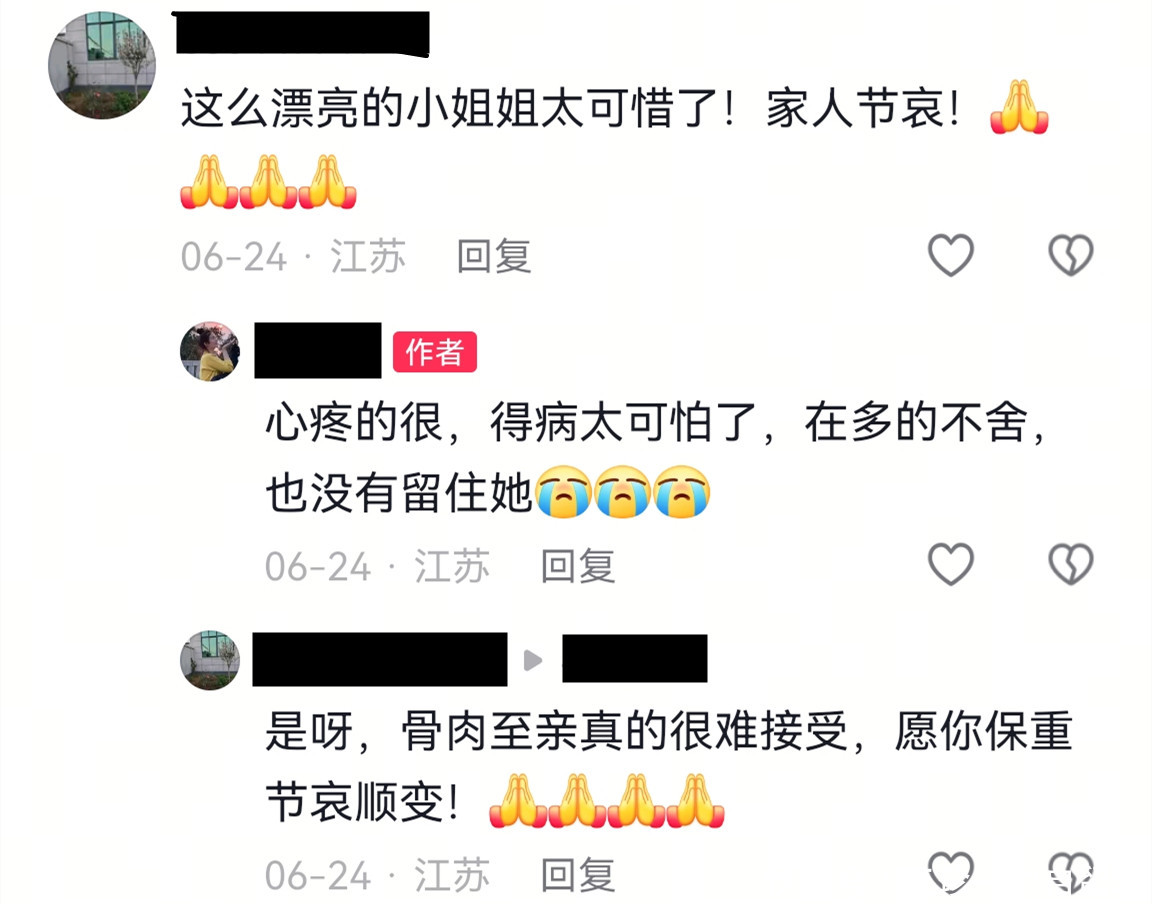Like the comment '这么漂亮的小姐姐太可惜了'
Viewport: 1152px width, 904px height.
950,256
